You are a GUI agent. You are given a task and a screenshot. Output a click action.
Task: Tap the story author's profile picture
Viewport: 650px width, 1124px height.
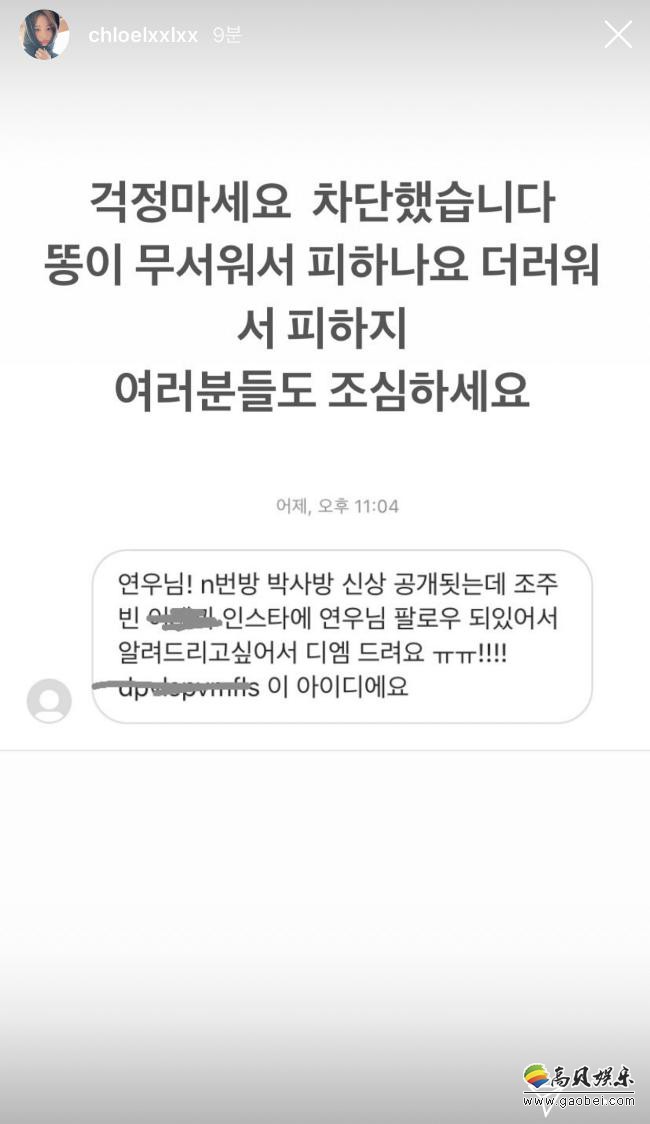point(45,35)
